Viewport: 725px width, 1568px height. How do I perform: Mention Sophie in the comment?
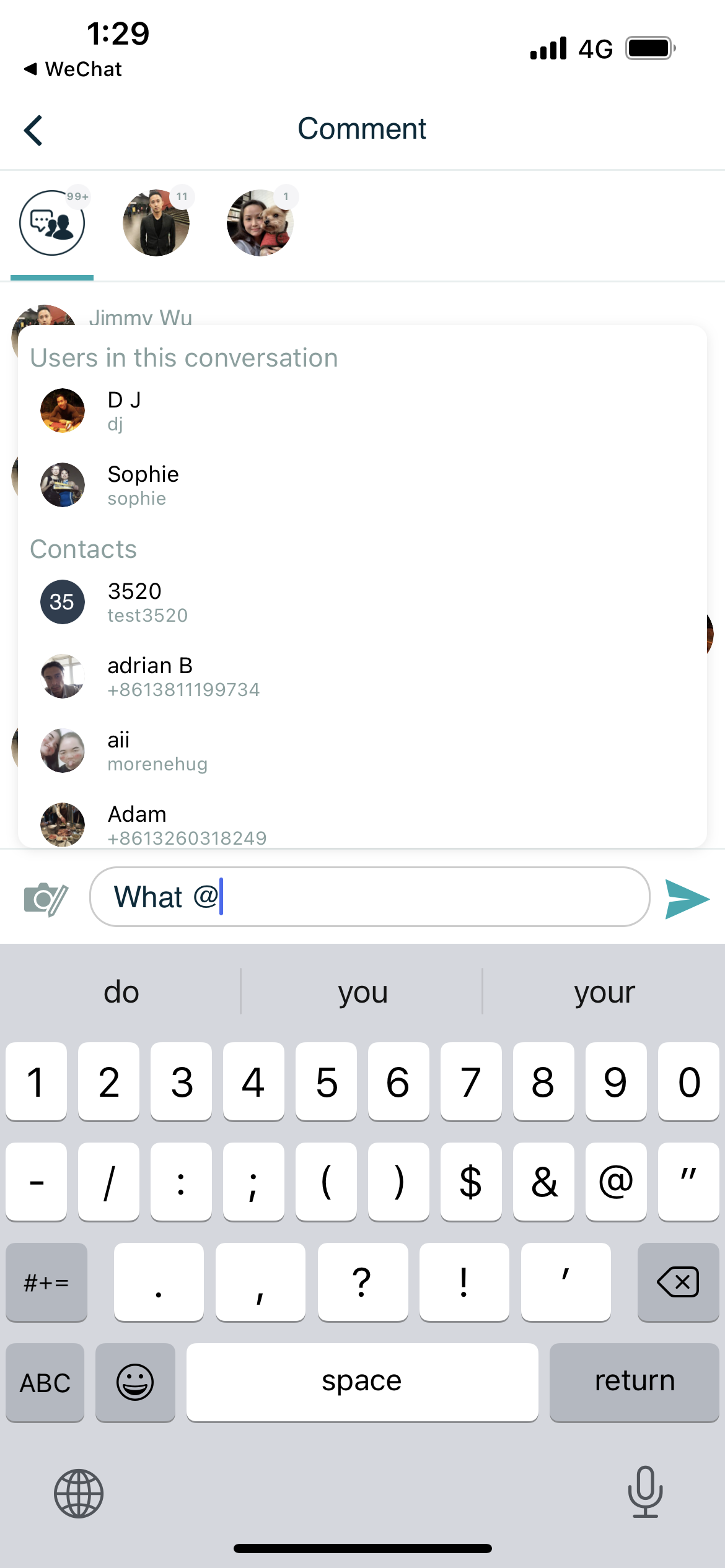[143, 485]
